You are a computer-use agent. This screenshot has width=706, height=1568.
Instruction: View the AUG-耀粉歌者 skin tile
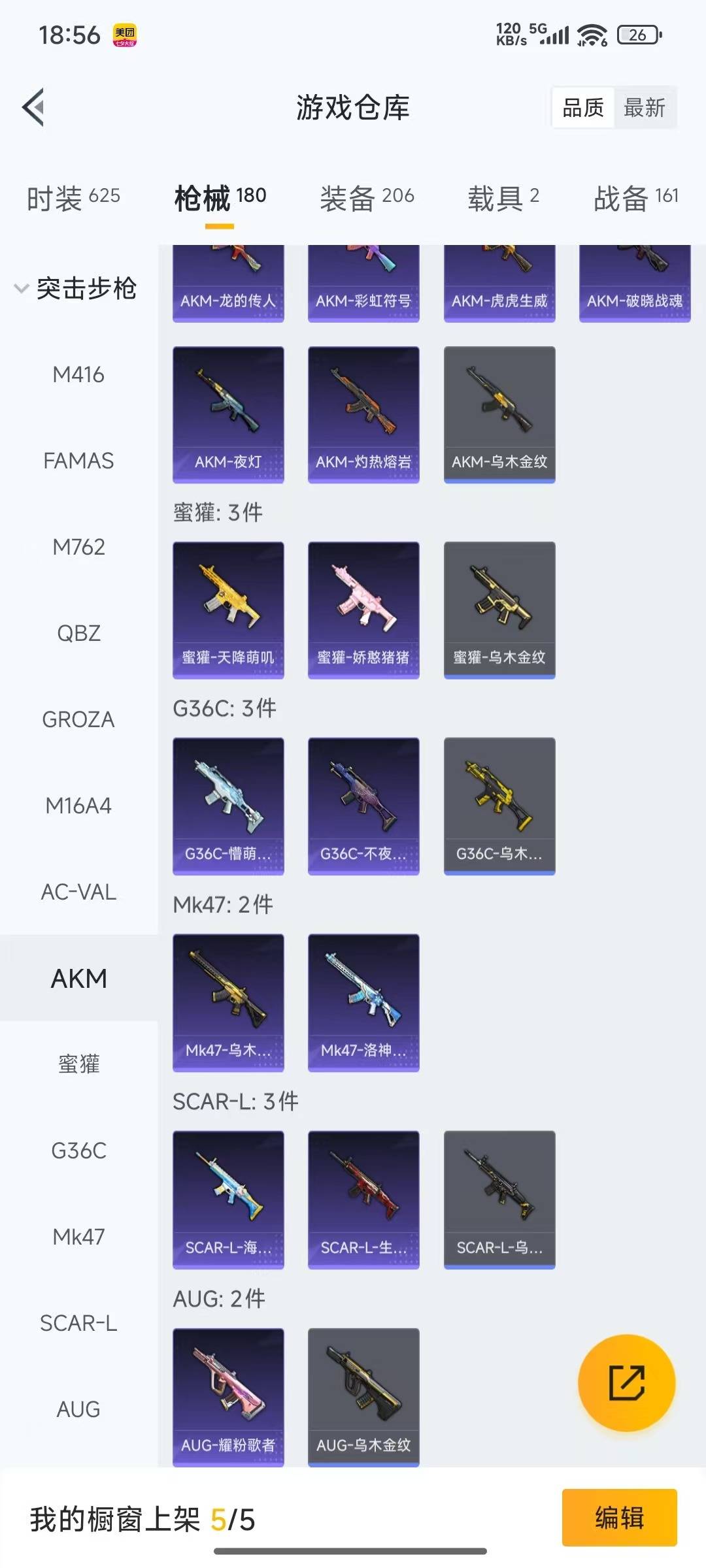228,1397
